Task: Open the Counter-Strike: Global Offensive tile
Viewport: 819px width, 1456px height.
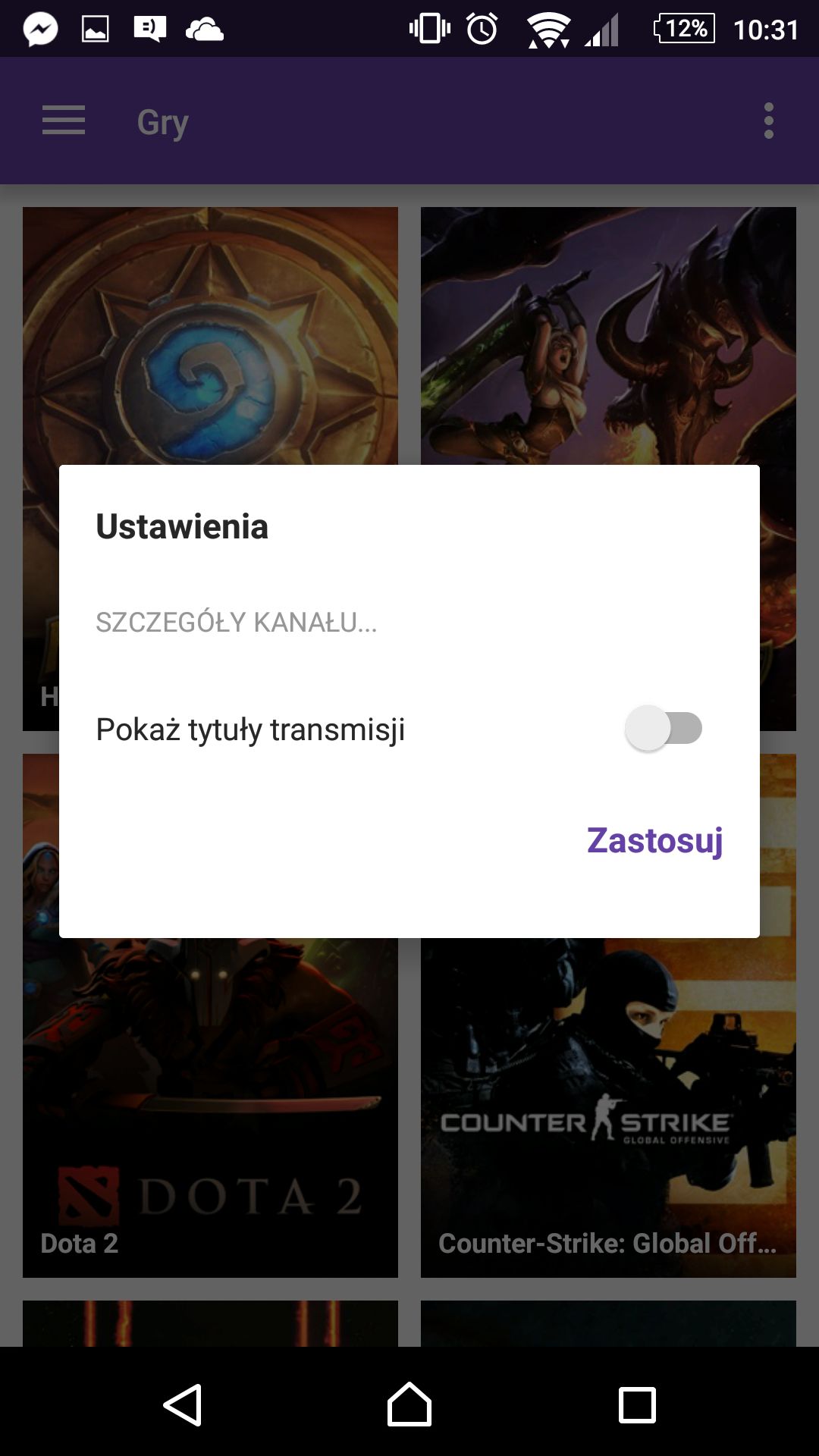Action: point(608,1108)
